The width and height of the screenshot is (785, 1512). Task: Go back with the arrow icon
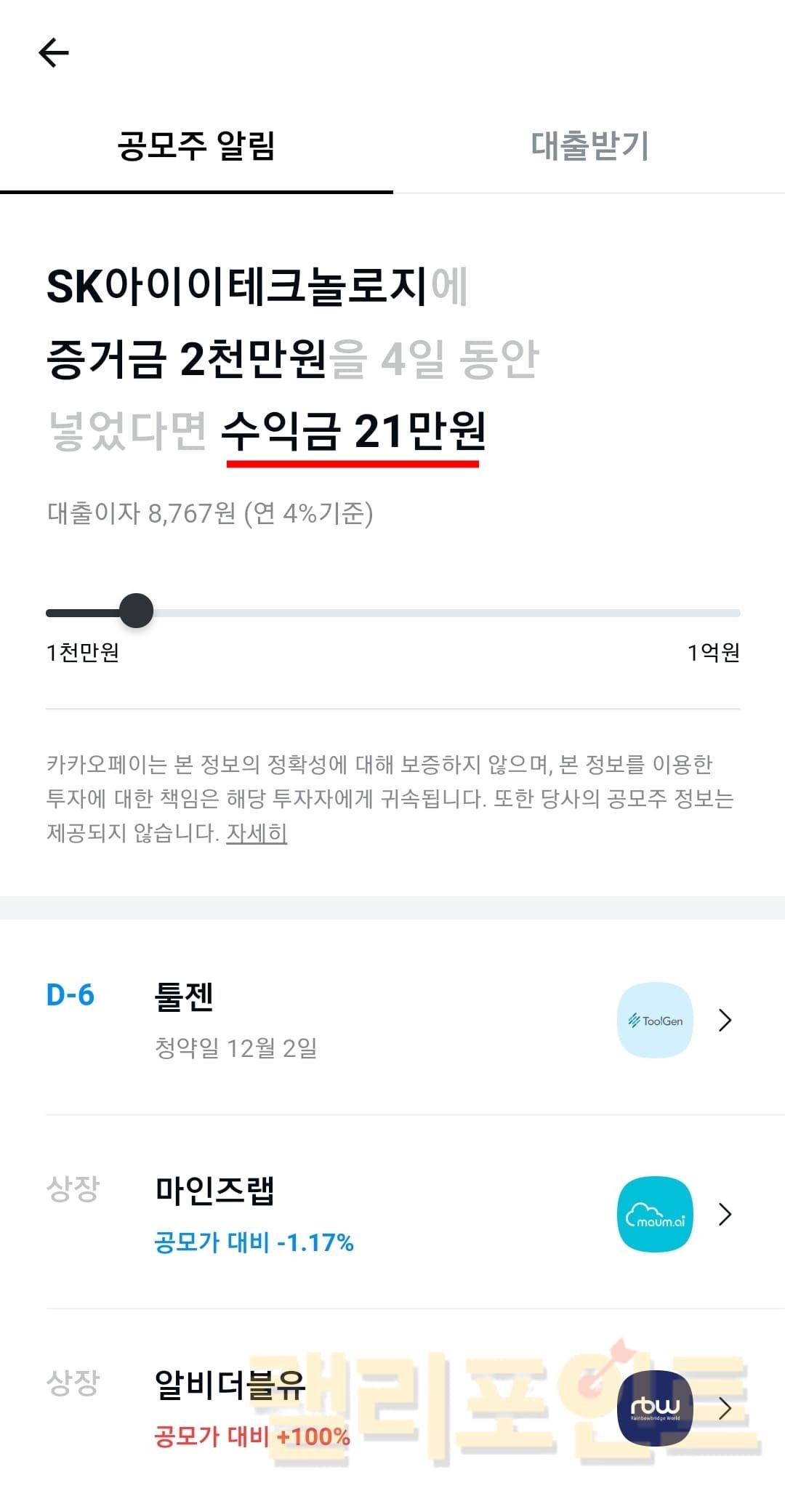[x=54, y=53]
